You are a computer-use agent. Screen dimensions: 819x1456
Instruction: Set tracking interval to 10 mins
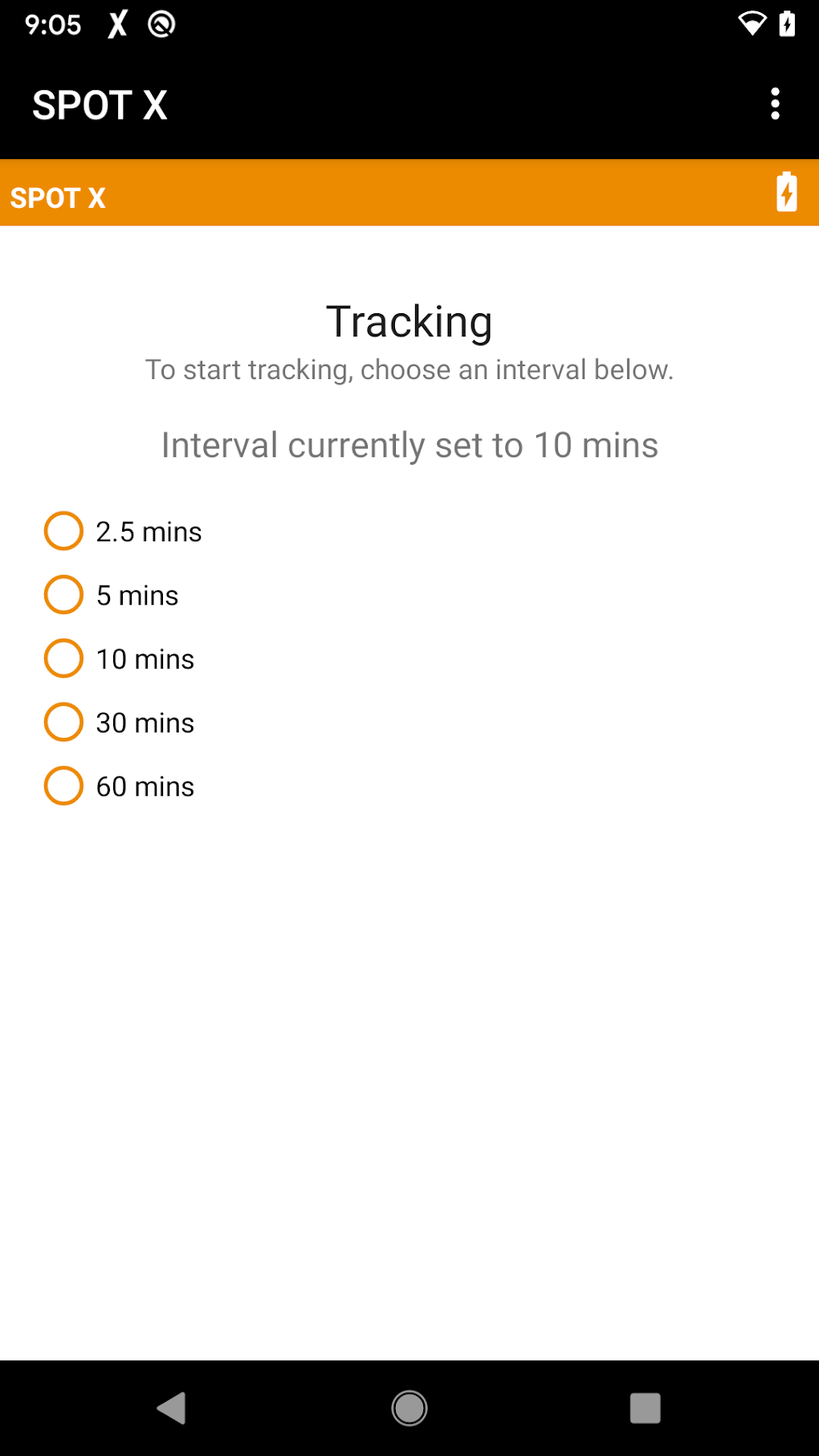[63, 659]
